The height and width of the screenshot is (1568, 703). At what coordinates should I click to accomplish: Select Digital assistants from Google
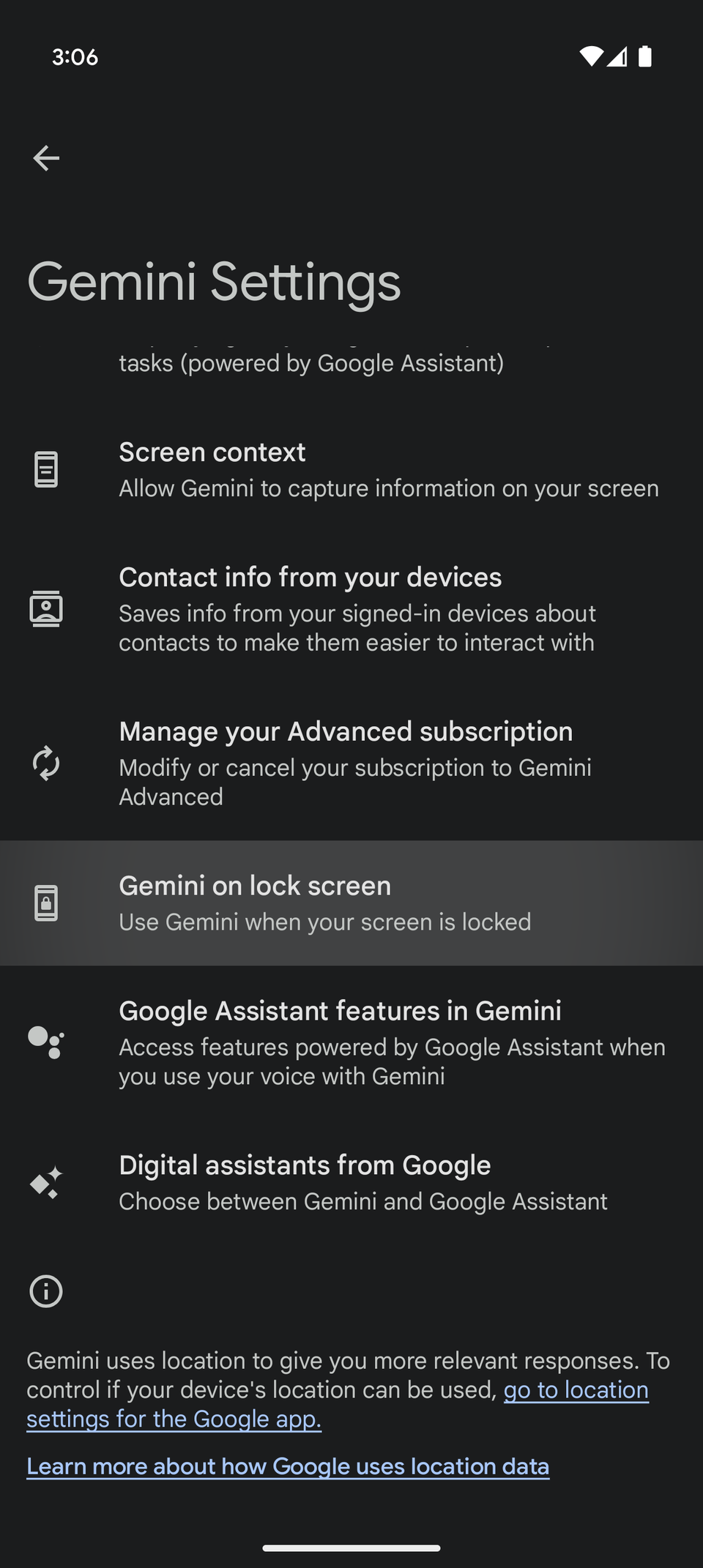pos(351,1181)
